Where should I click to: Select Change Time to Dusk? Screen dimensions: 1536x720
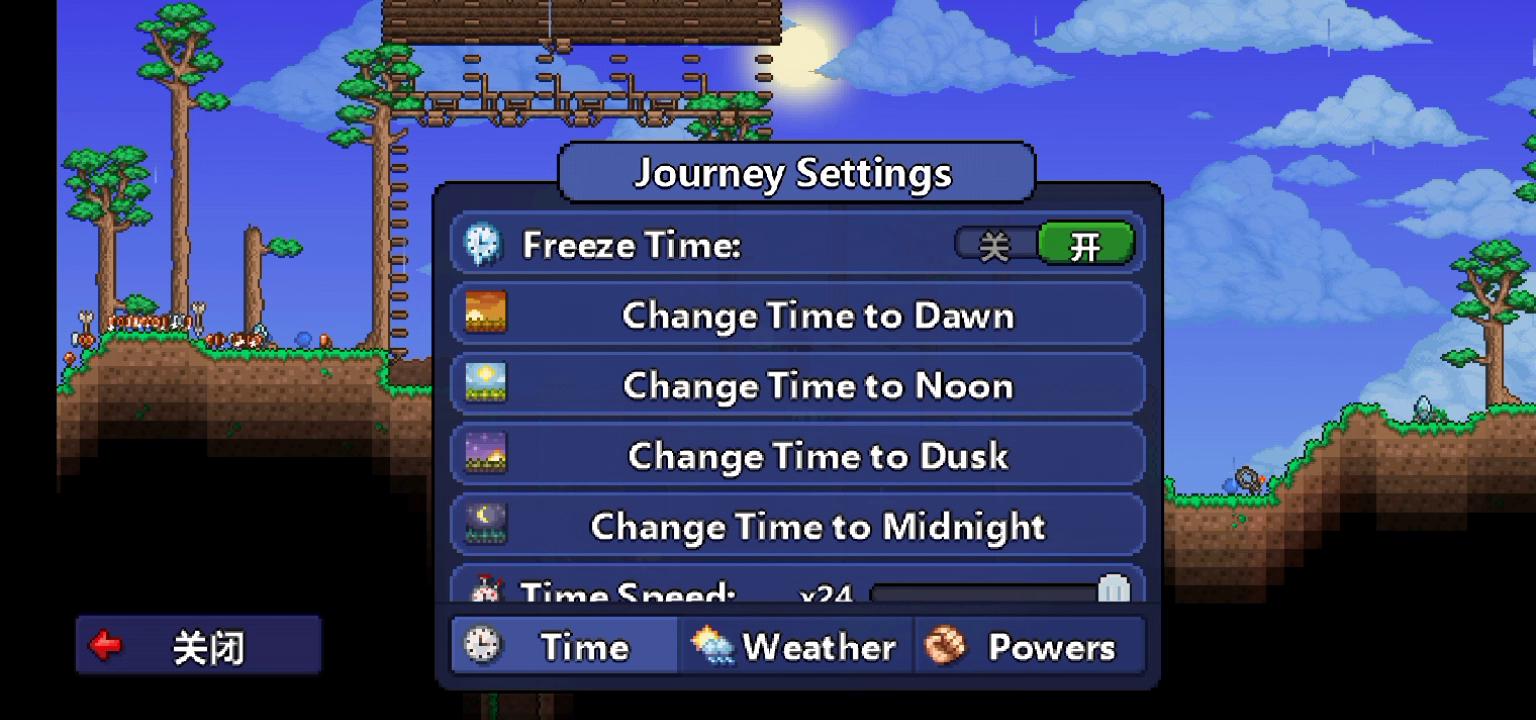point(797,456)
